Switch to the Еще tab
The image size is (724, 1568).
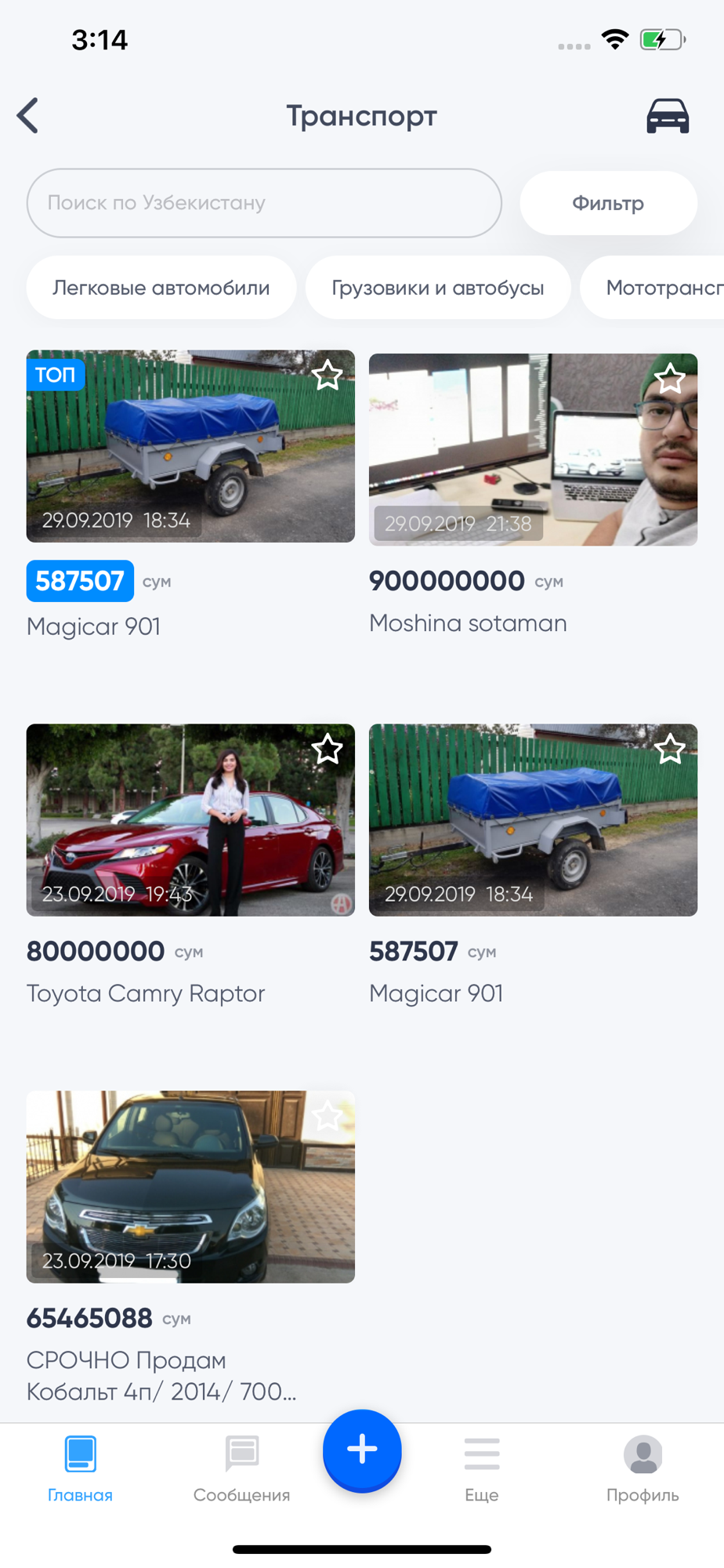point(481,1468)
